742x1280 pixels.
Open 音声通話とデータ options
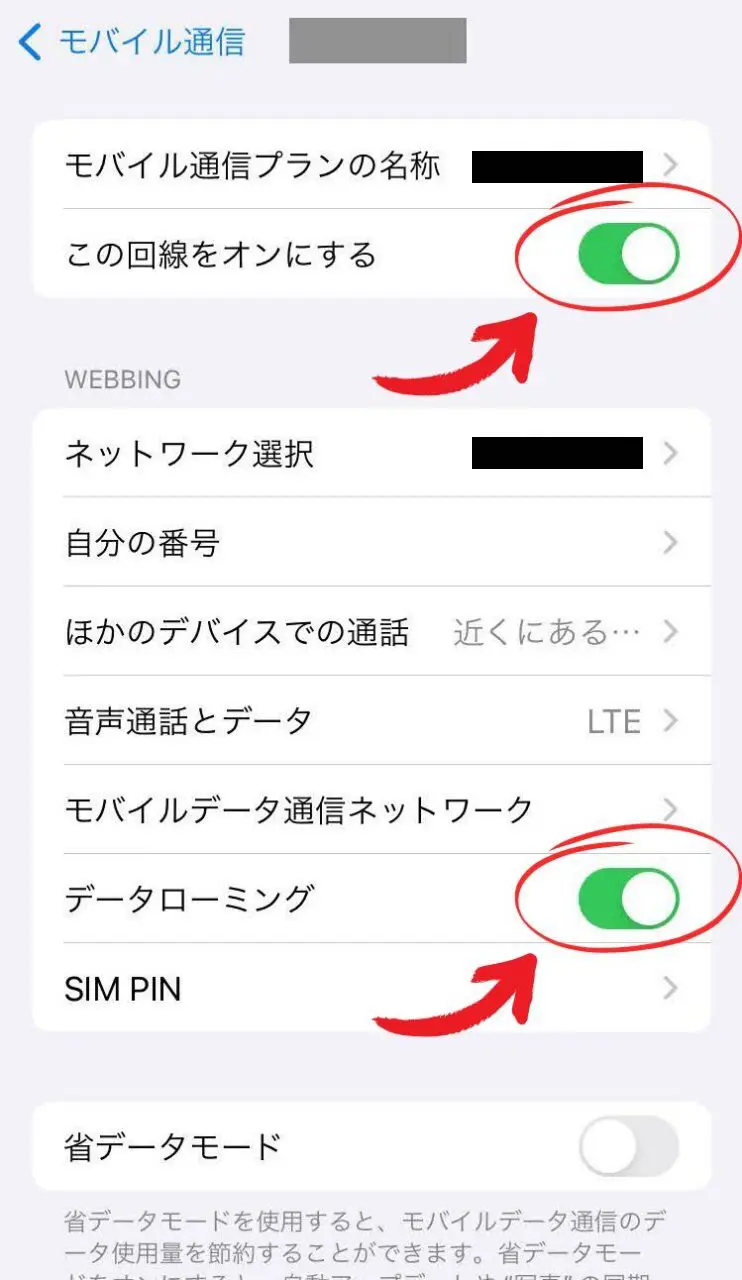pyautogui.click(x=370, y=721)
